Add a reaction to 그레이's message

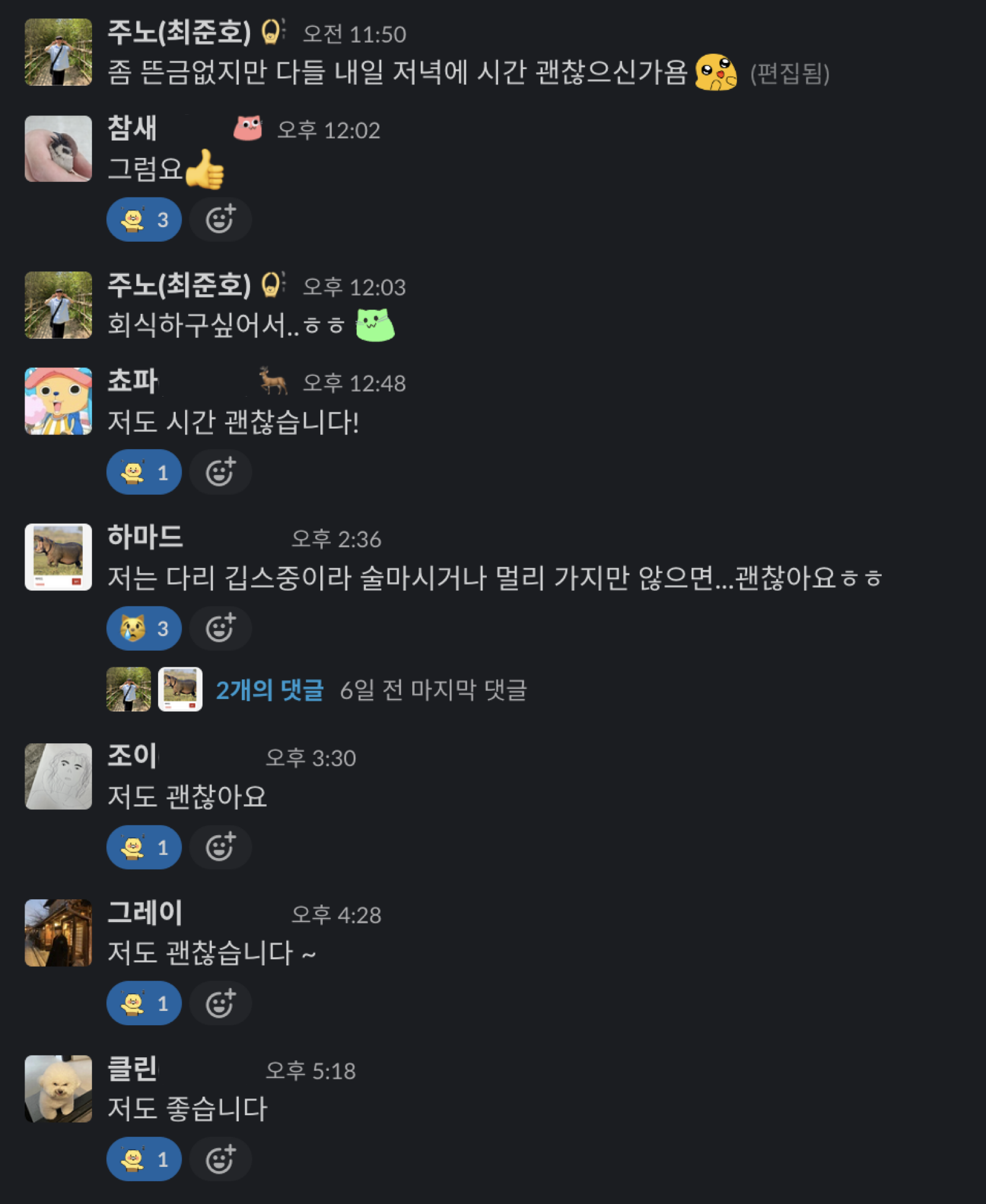(x=220, y=1003)
